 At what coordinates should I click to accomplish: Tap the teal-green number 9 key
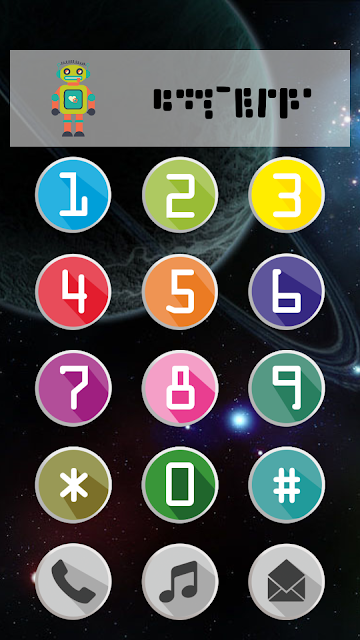[287, 388]
